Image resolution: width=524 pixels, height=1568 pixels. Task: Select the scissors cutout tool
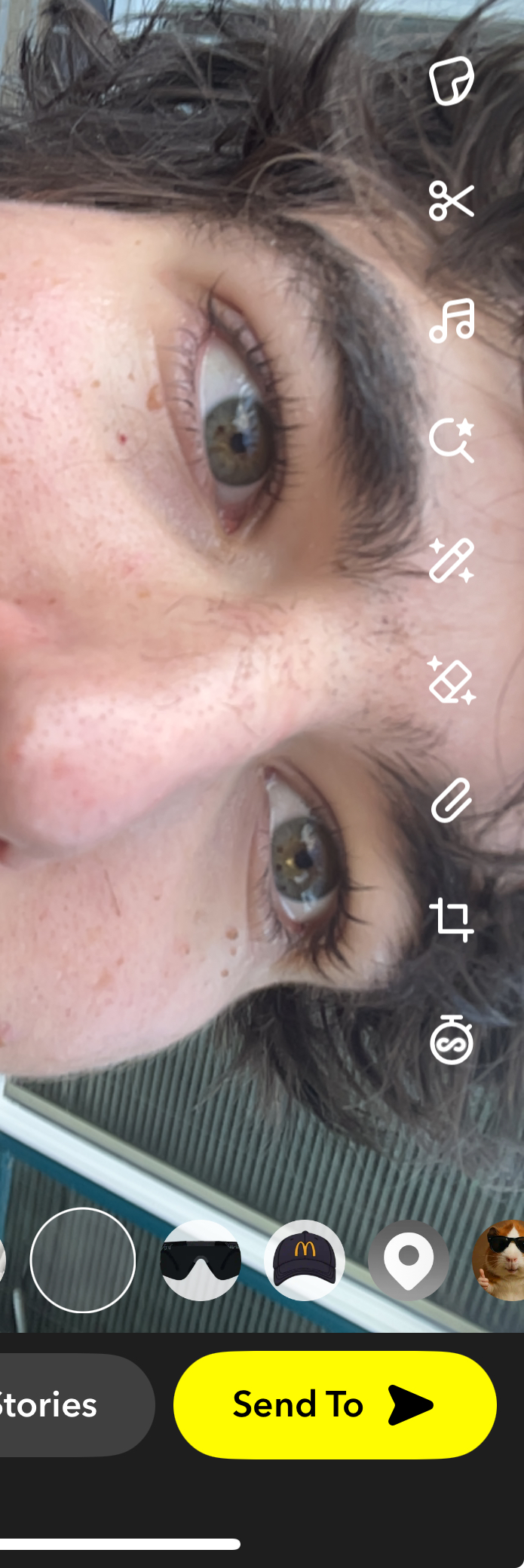click(x=451, y=201)
